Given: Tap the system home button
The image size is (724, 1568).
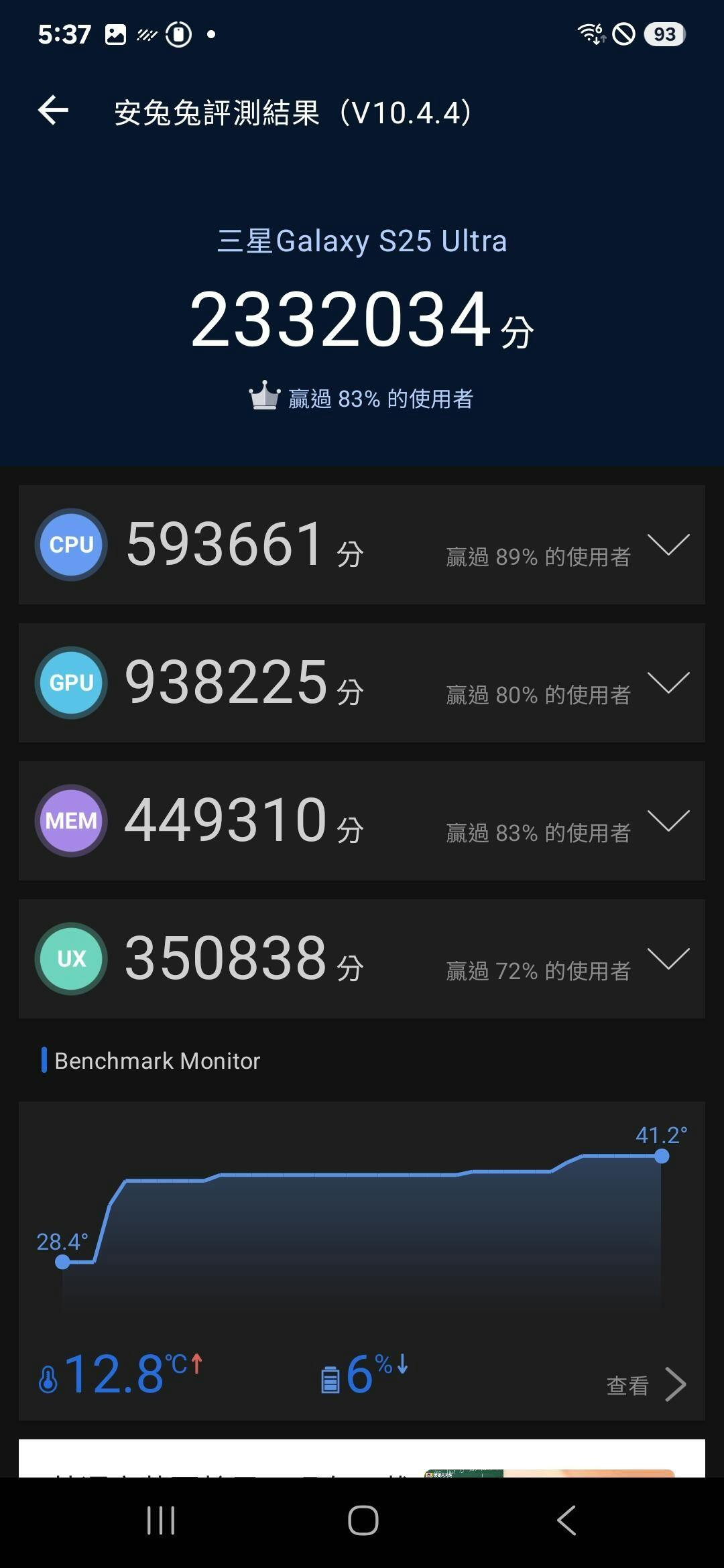Looking at the screenshot, I should tap(363, 1520).
